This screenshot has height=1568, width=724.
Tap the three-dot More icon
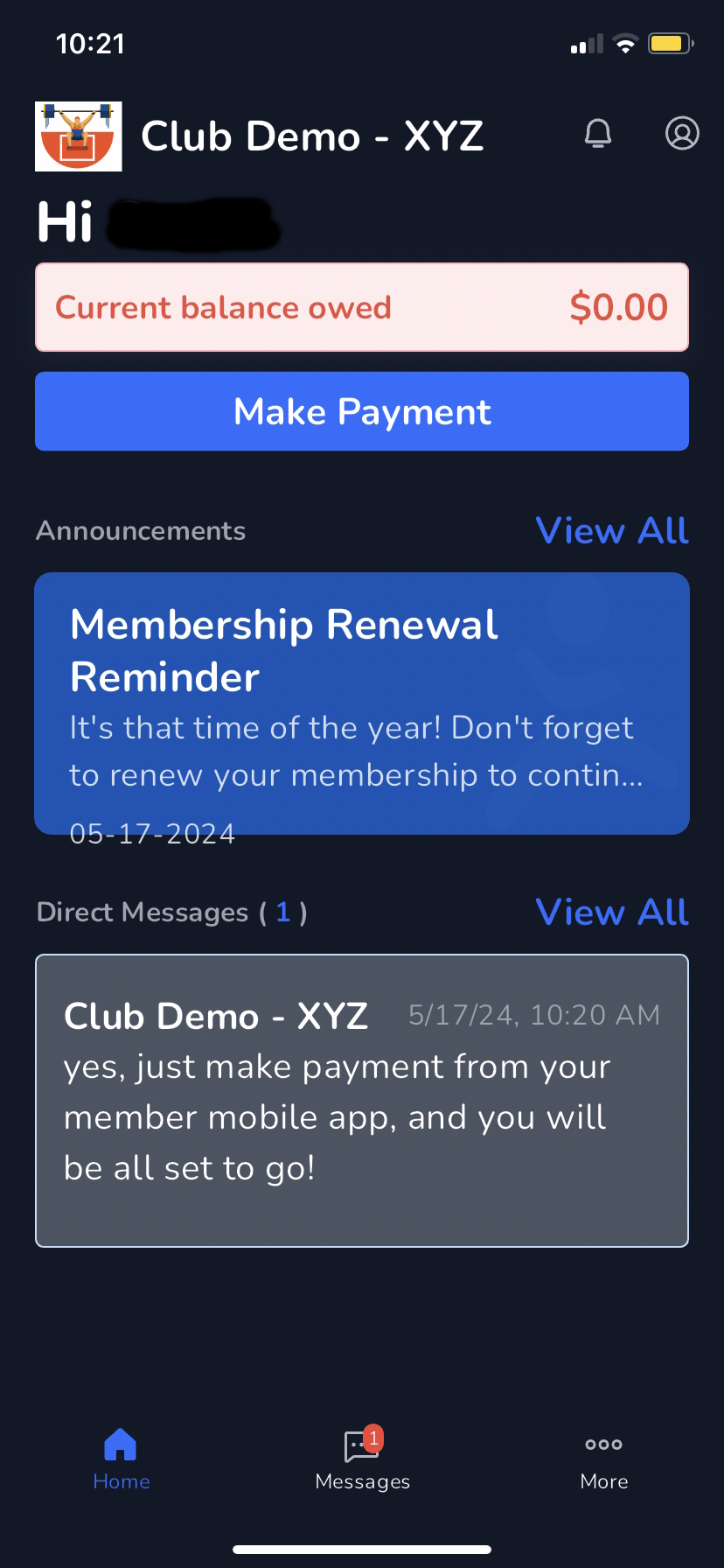pos(603,1444)
